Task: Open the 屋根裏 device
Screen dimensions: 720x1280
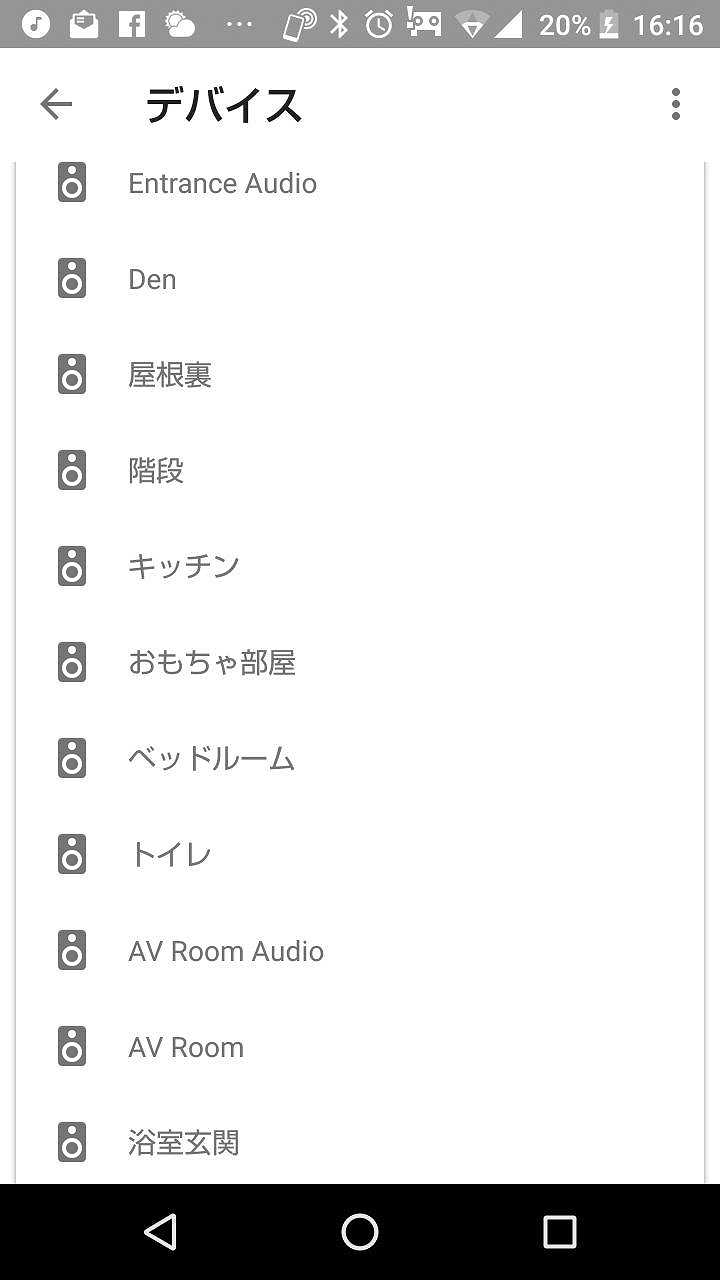Action: 170,375
